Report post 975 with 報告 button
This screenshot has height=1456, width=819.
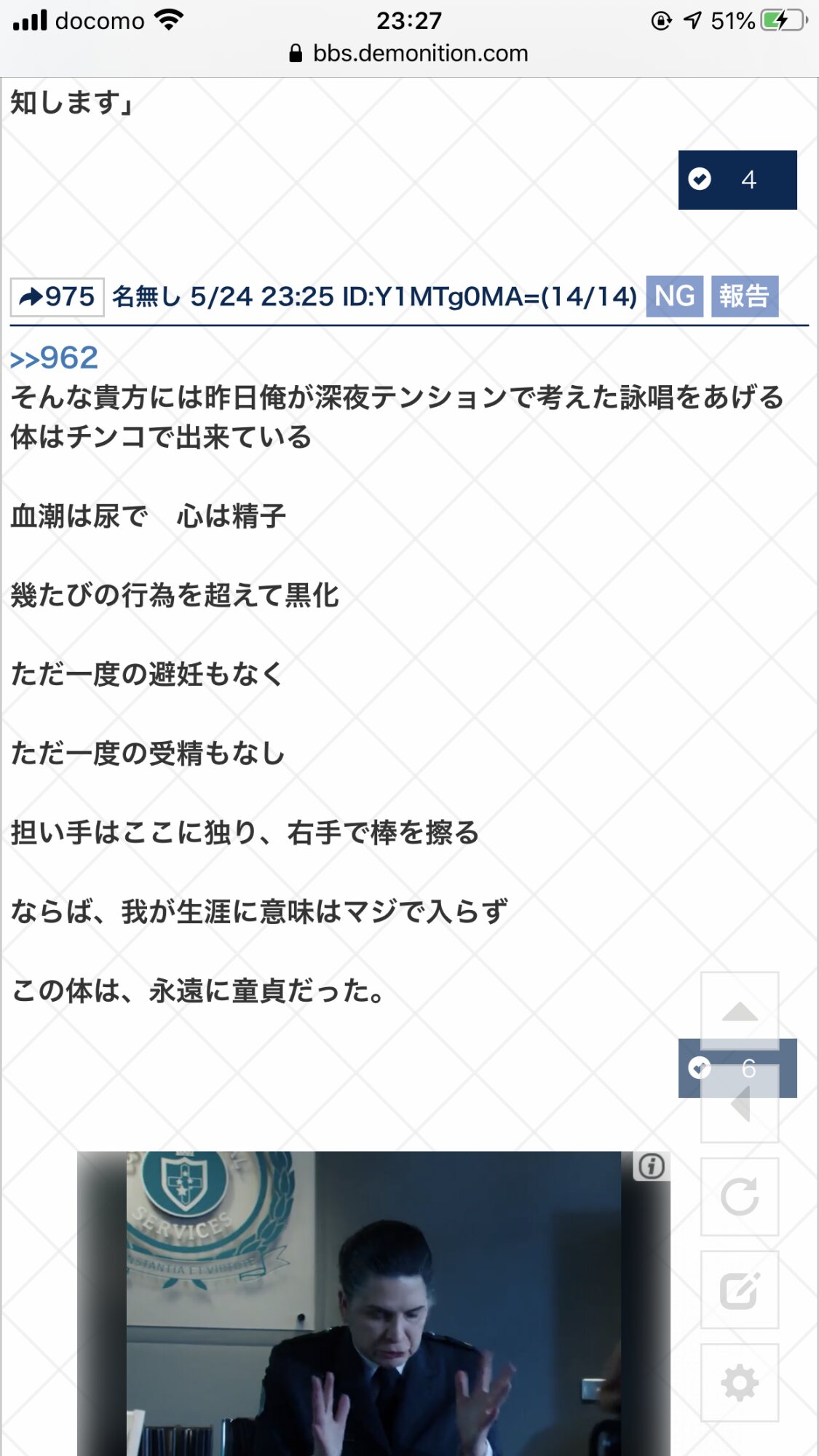(x=744, y=296)
